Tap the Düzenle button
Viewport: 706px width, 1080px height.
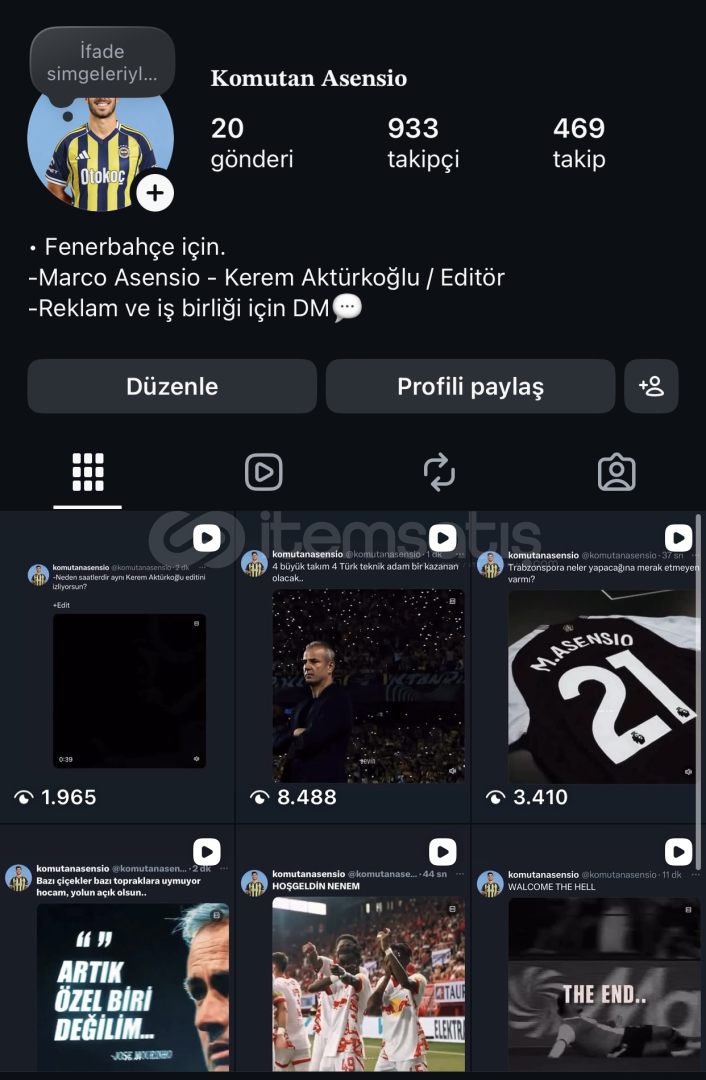tap(172, 387)
